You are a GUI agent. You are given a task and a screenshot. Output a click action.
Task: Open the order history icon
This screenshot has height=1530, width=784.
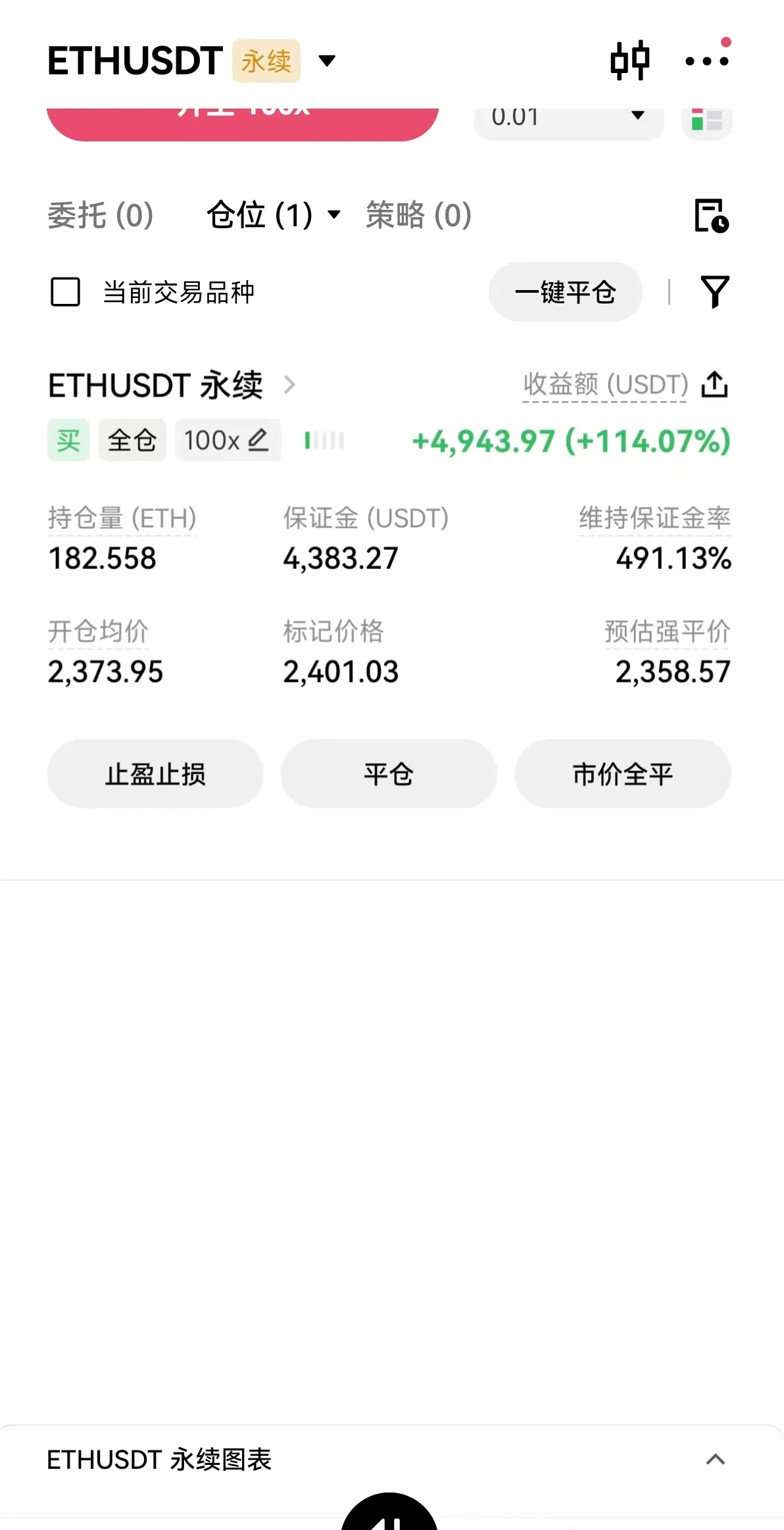point(712,216)
